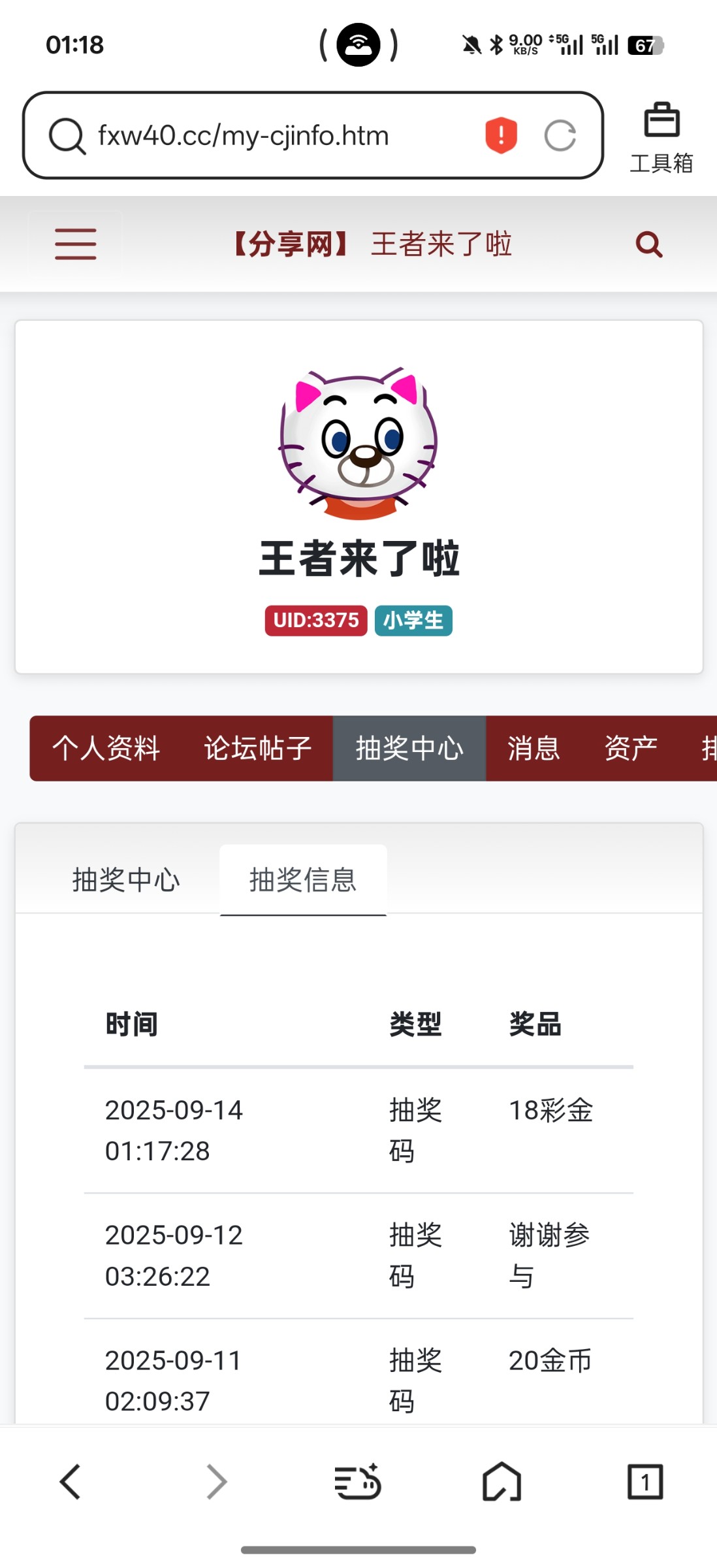Go to the browser home page

pyautogui.click(x=502, y=1481)
